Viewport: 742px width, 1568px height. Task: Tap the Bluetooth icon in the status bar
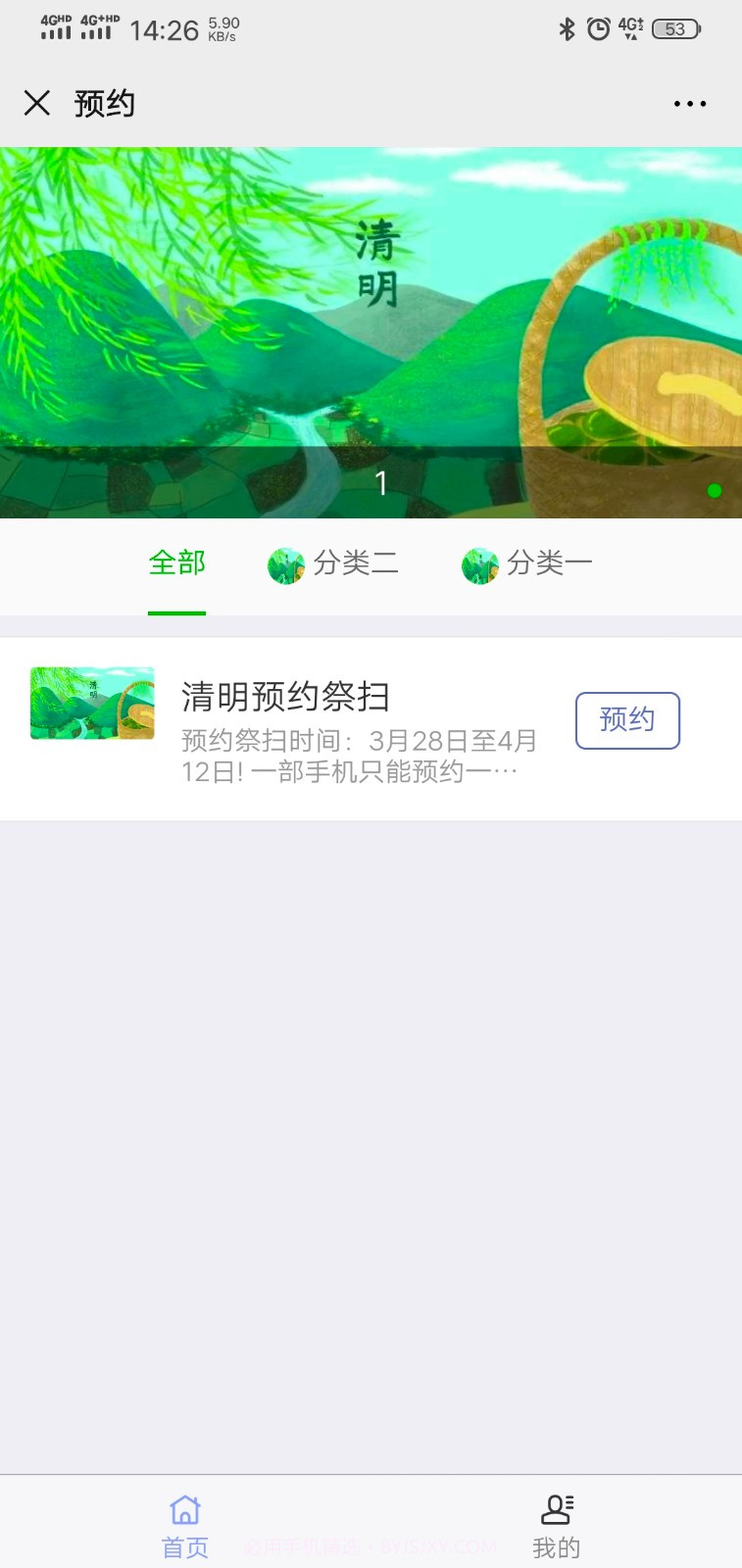567,29
